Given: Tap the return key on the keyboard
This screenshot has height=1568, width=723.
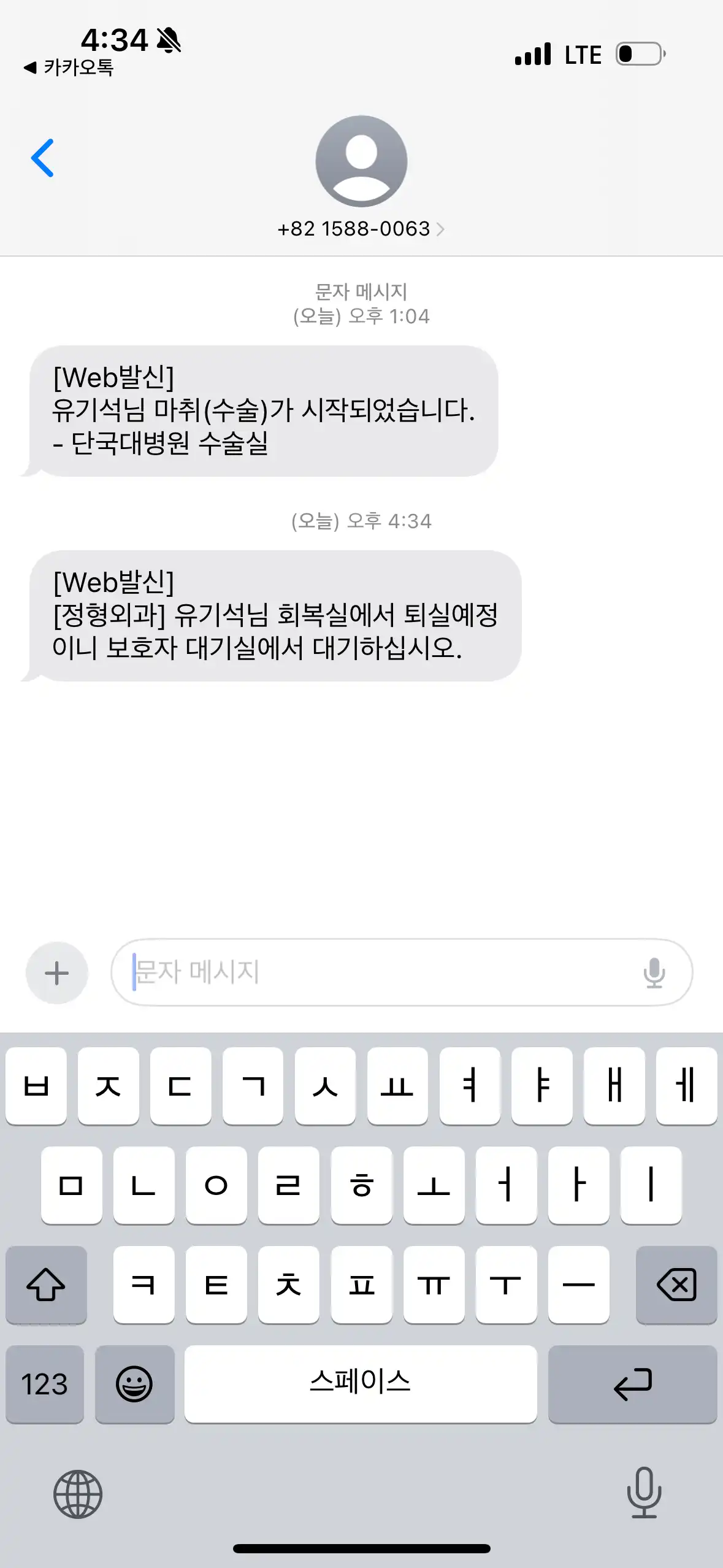Looking at the screenshot, I should (633, 1383).
